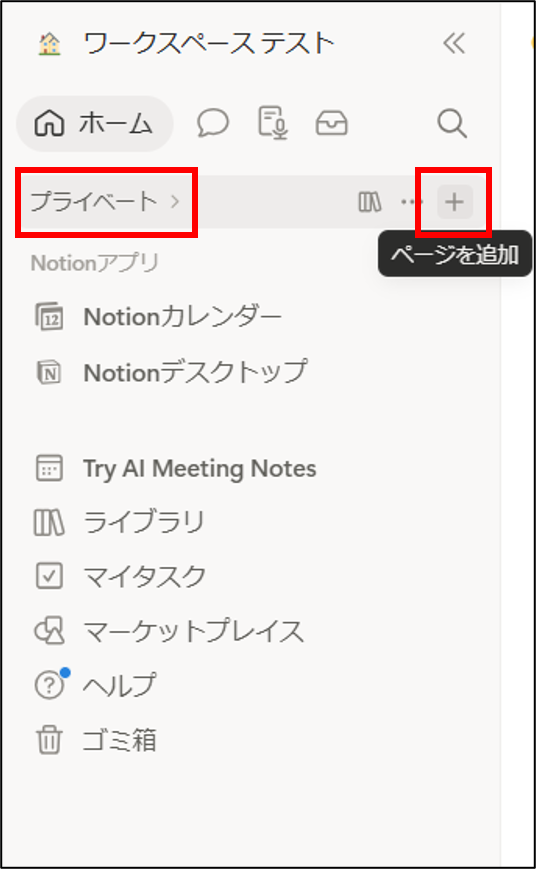Open the inbox tray icon

(x=331, y=122)
